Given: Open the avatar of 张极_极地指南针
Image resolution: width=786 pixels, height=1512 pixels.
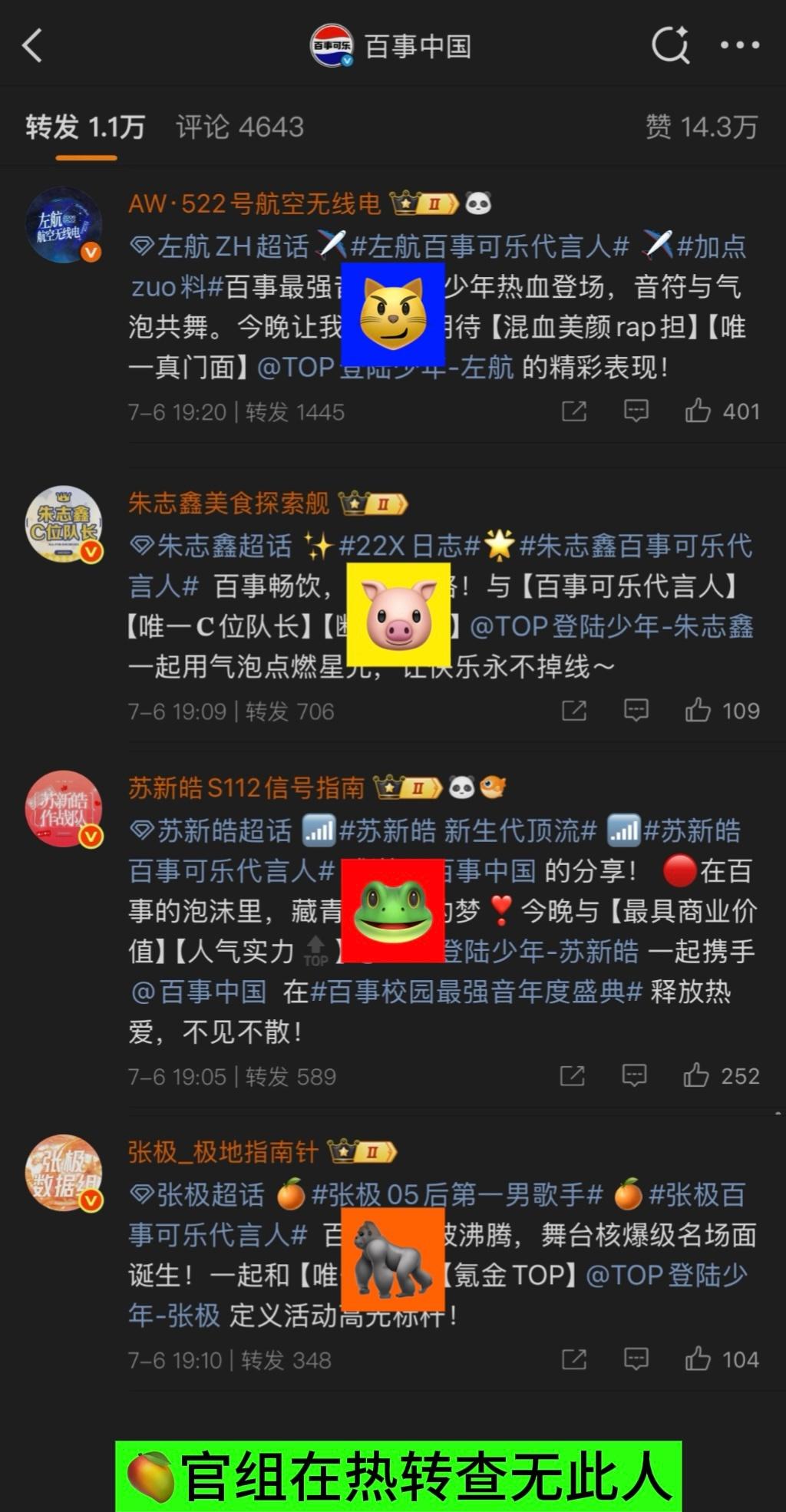Looking at the screenshot, I should coord(64,1173).
